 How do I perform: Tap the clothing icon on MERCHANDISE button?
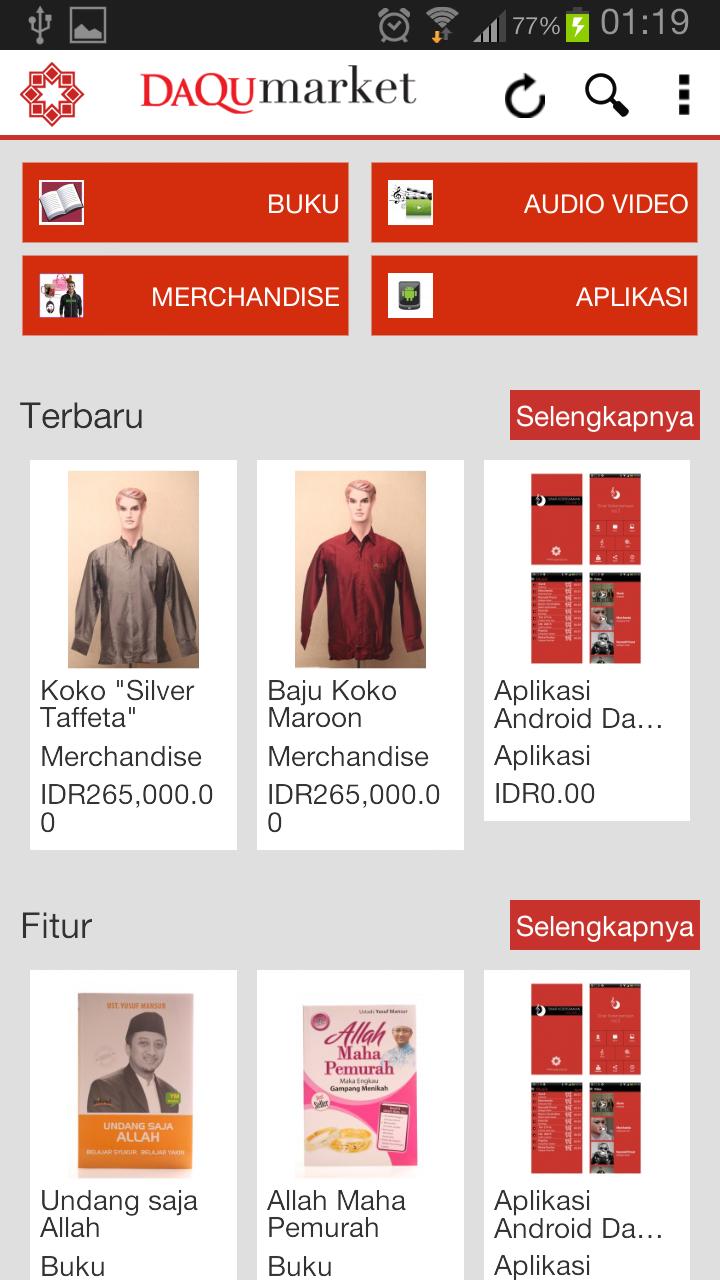pyautogui.click(x=60, y=295)
